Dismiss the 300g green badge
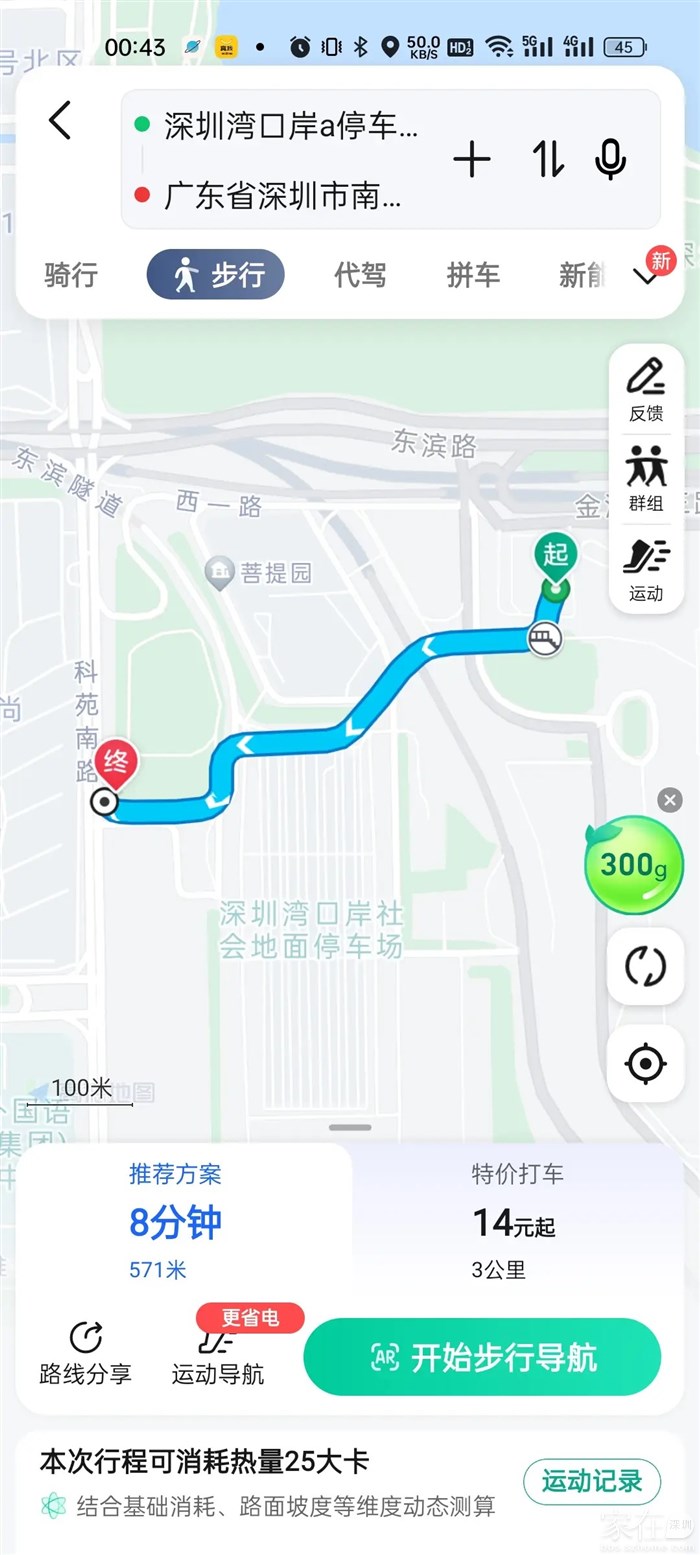The width and height of the screenshot is (700, 1555). [670, 800]
